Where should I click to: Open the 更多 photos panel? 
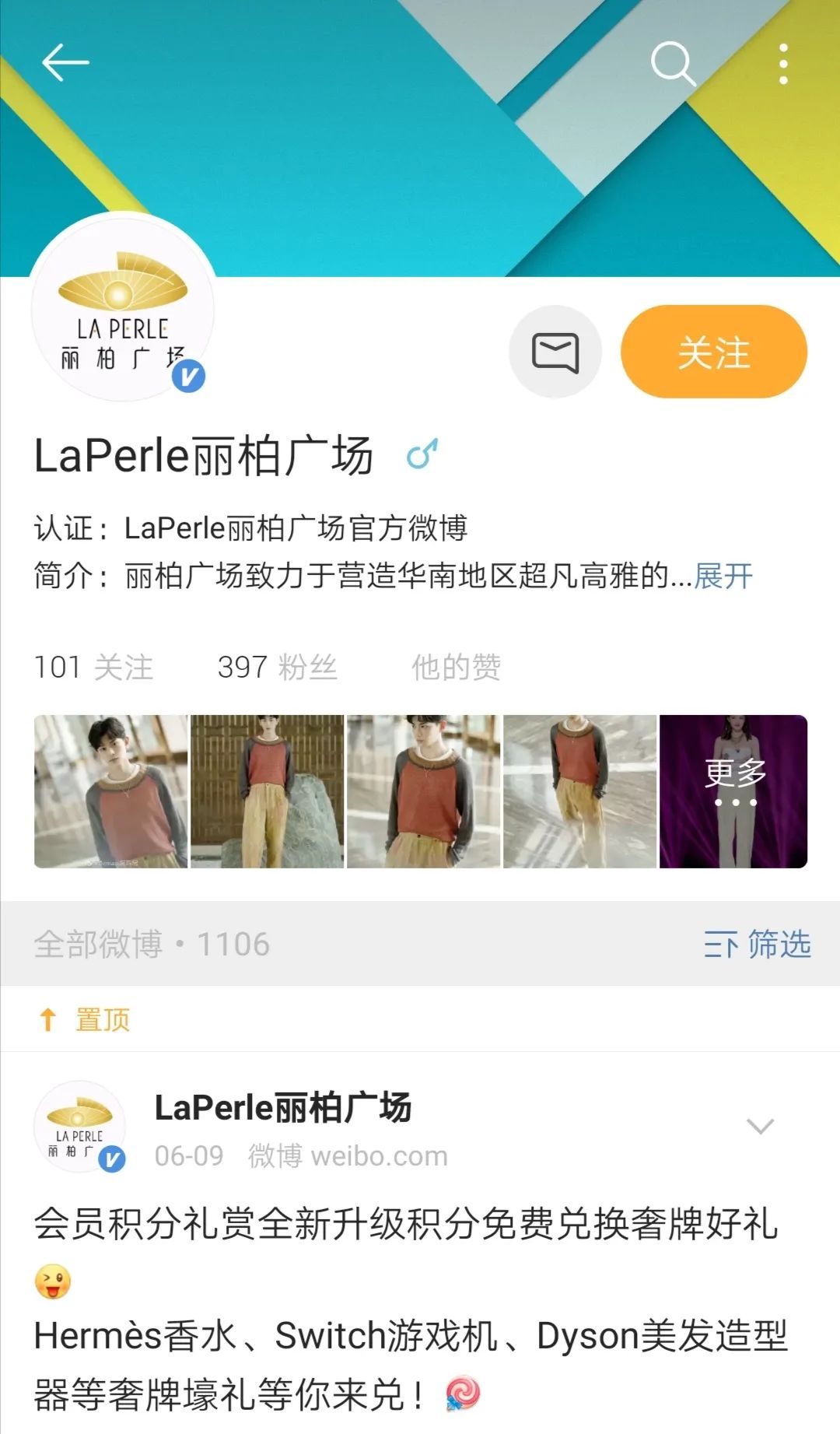click(734, 789)
